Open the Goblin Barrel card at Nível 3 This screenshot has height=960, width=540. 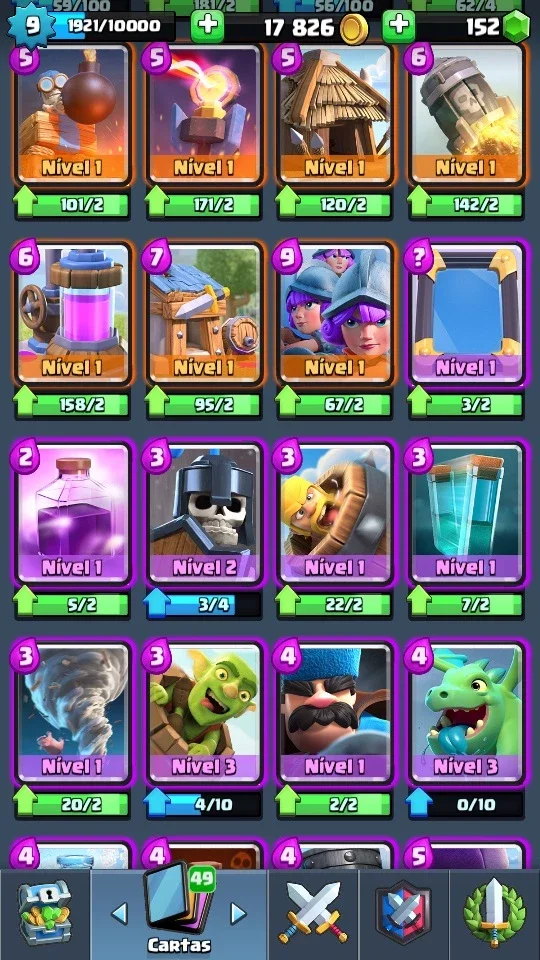pos(204,713)
